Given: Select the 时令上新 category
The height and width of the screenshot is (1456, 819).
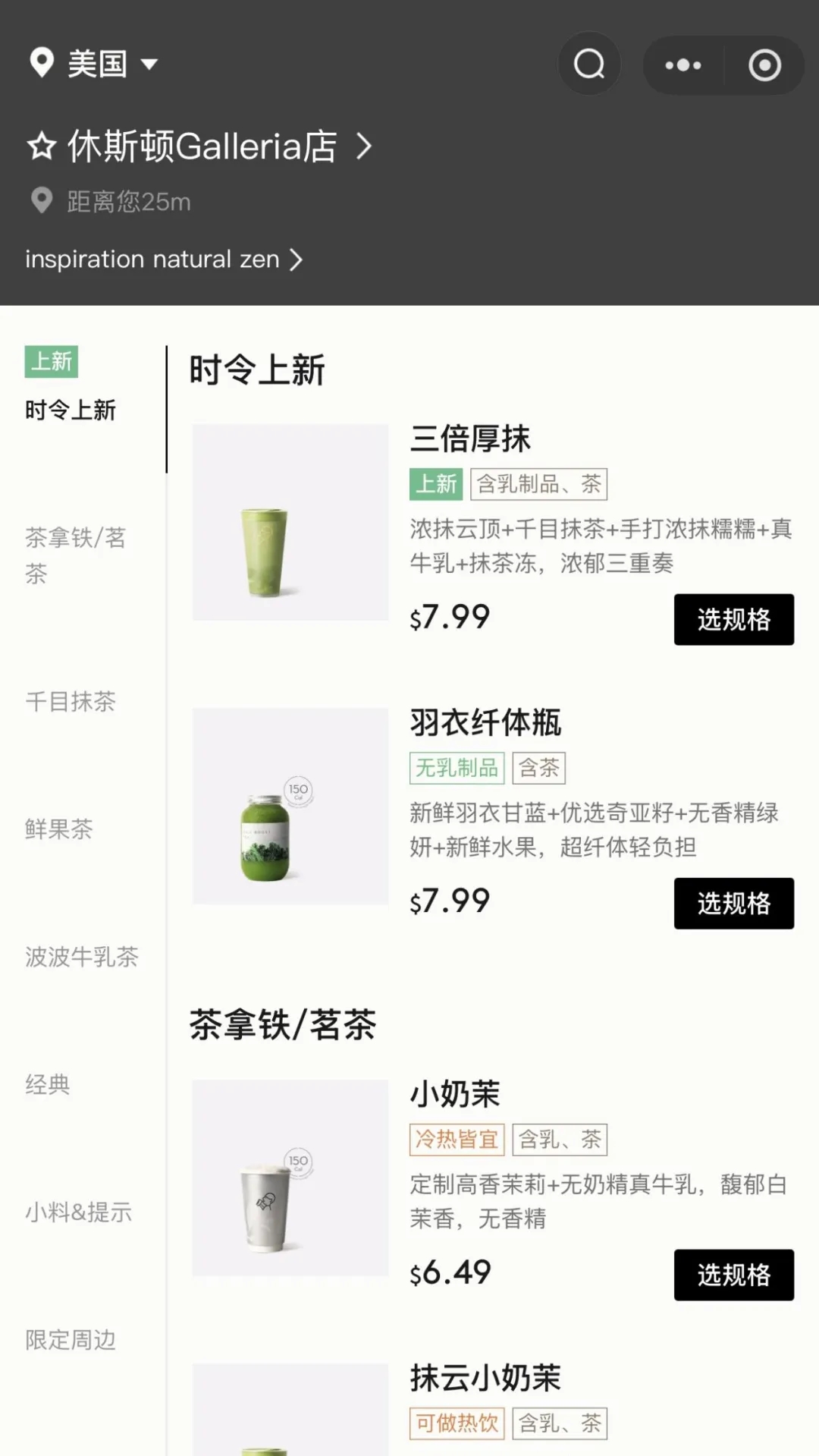Looking at the screenshot, I should pyautogui.click(x=71, y=410).
